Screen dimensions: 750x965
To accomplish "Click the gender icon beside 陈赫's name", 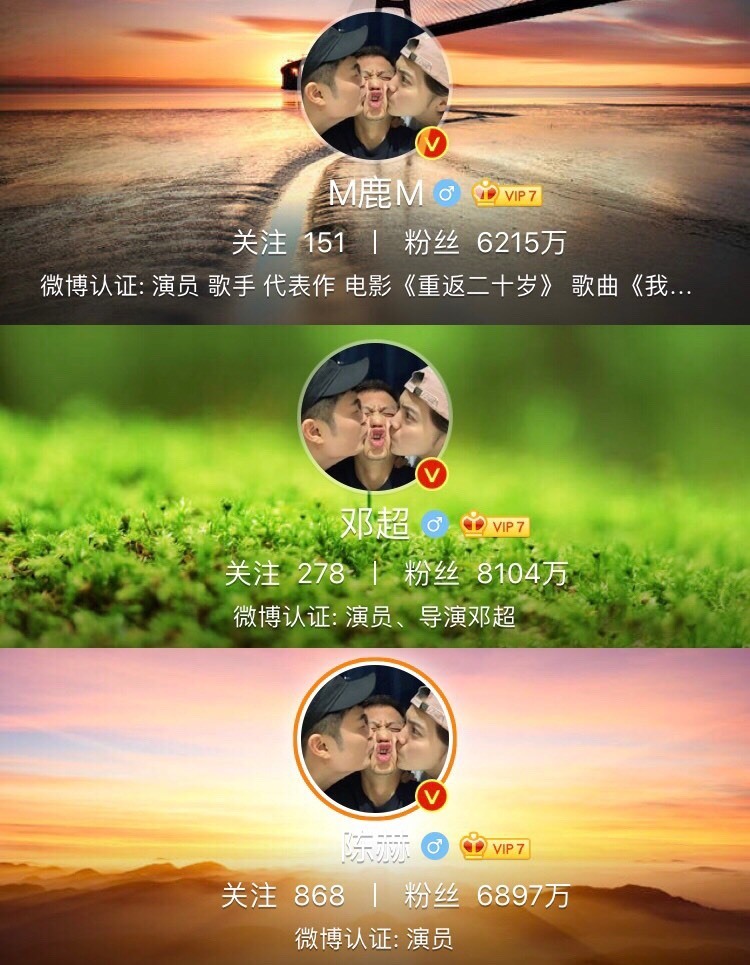I will (435, 844).
